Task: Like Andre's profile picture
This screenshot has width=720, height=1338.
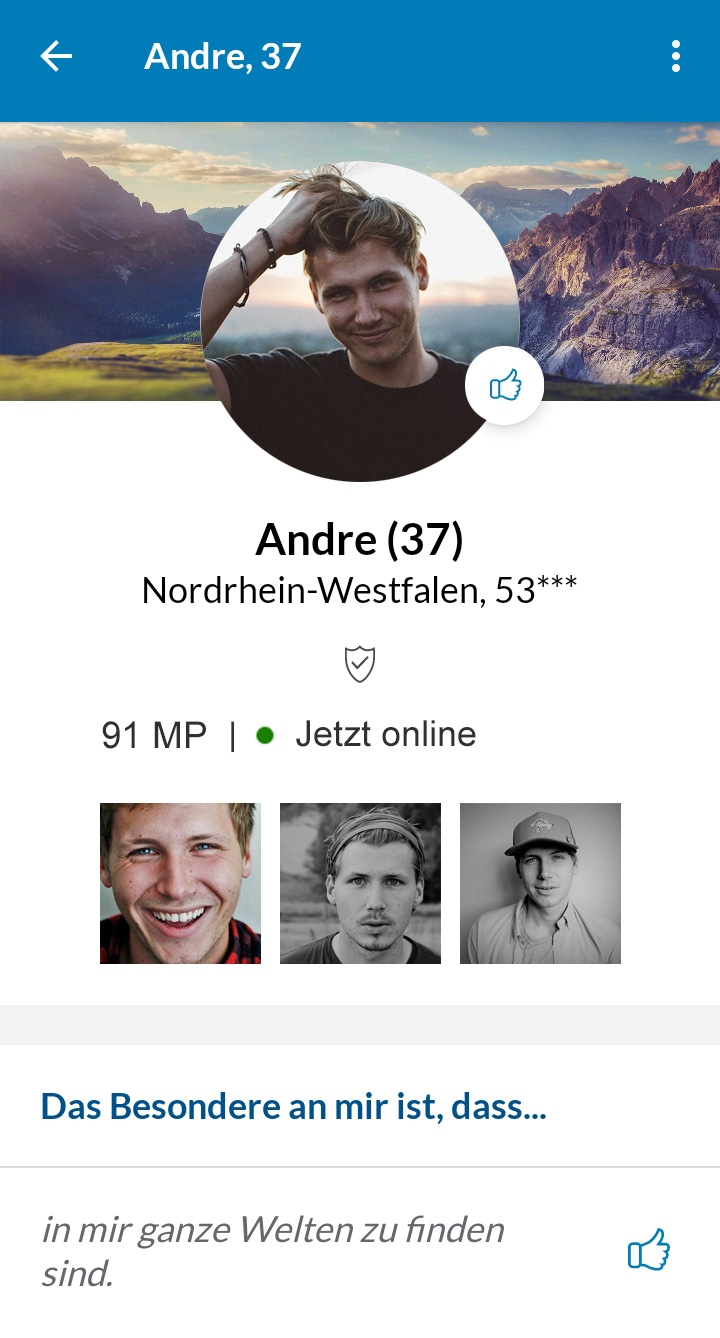Action: click(505, 386)
